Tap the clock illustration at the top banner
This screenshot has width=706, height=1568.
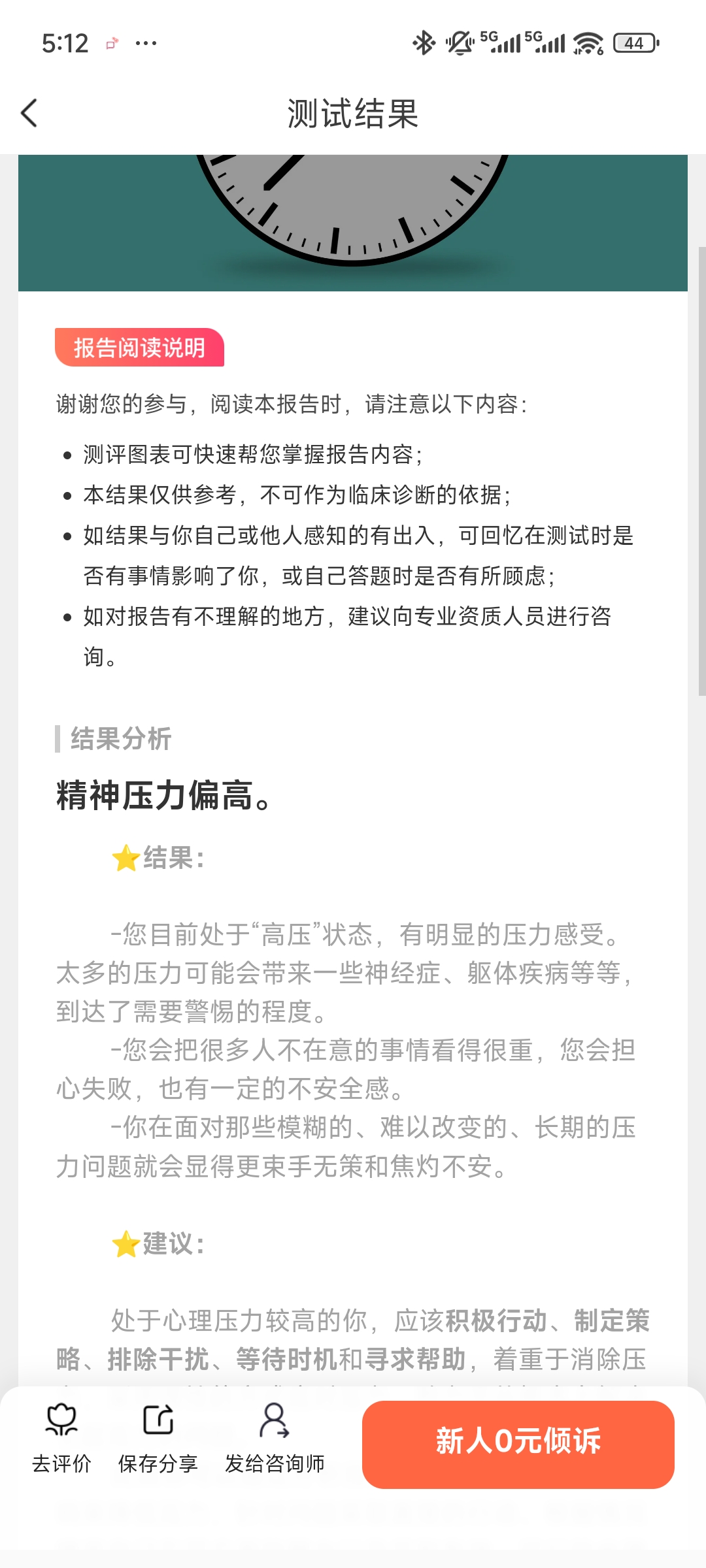pyautogui.click(x=353, y=209)
